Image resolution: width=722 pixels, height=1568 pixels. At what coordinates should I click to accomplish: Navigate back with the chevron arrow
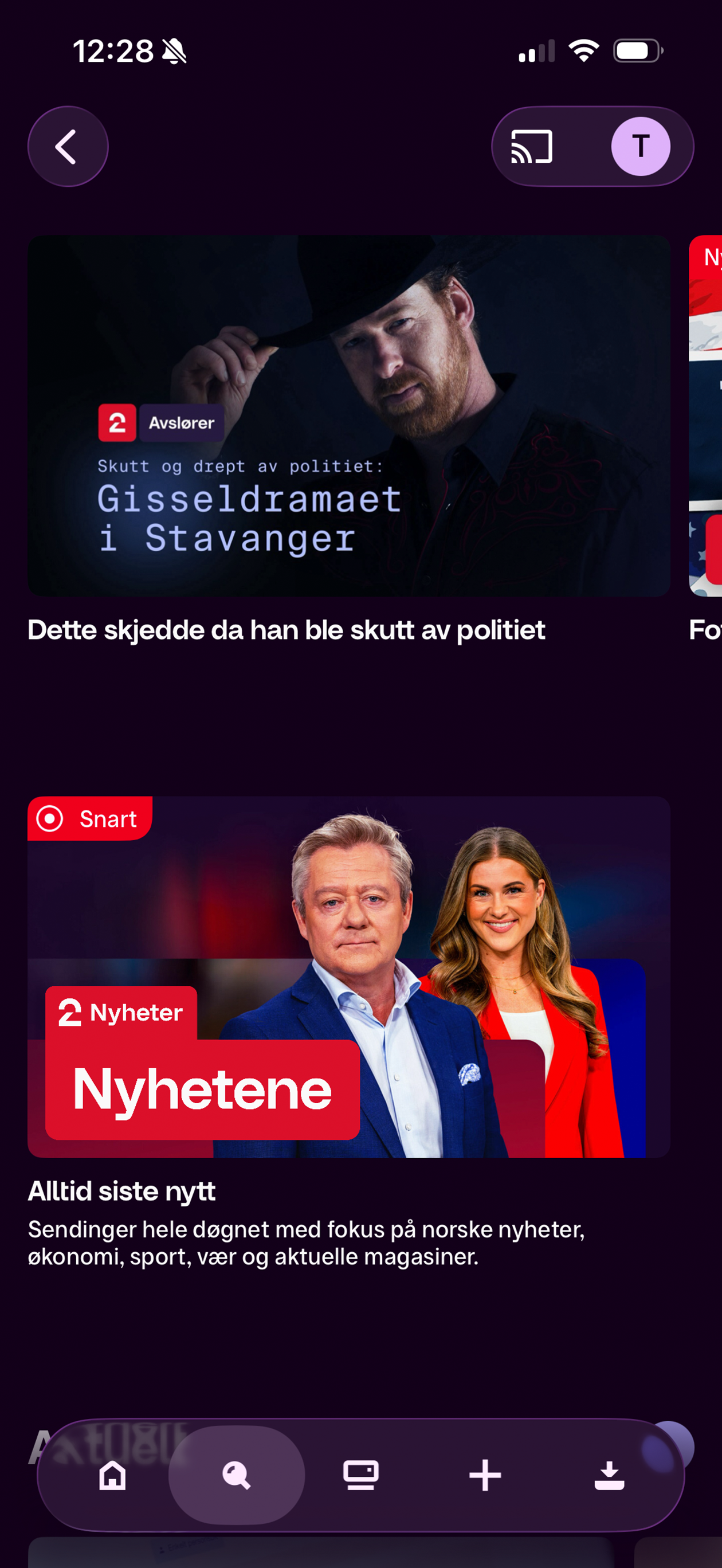68,146
